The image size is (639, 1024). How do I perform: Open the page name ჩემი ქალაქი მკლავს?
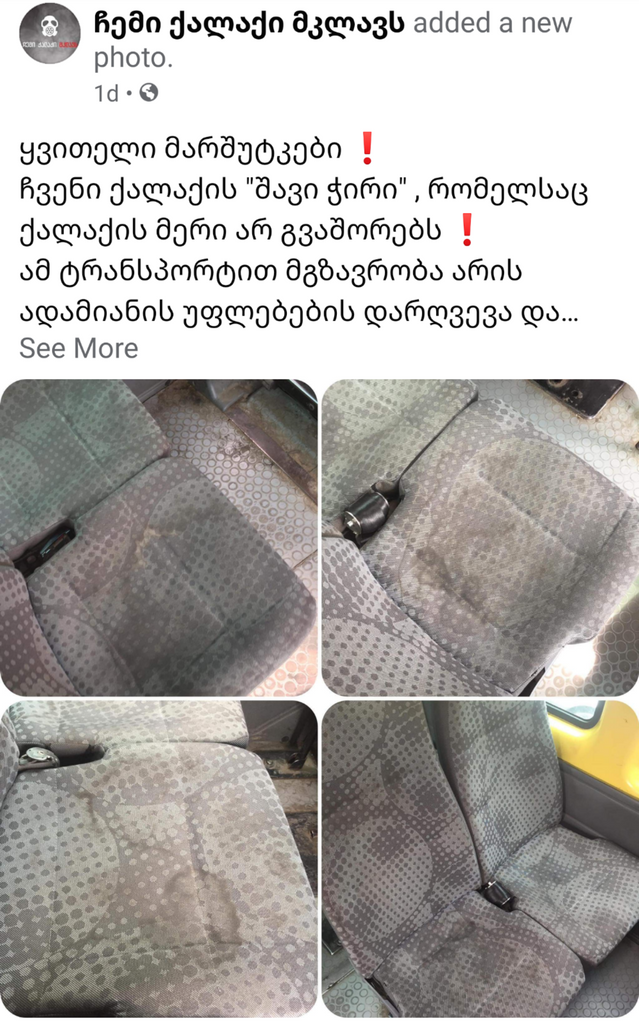(249, 24)
